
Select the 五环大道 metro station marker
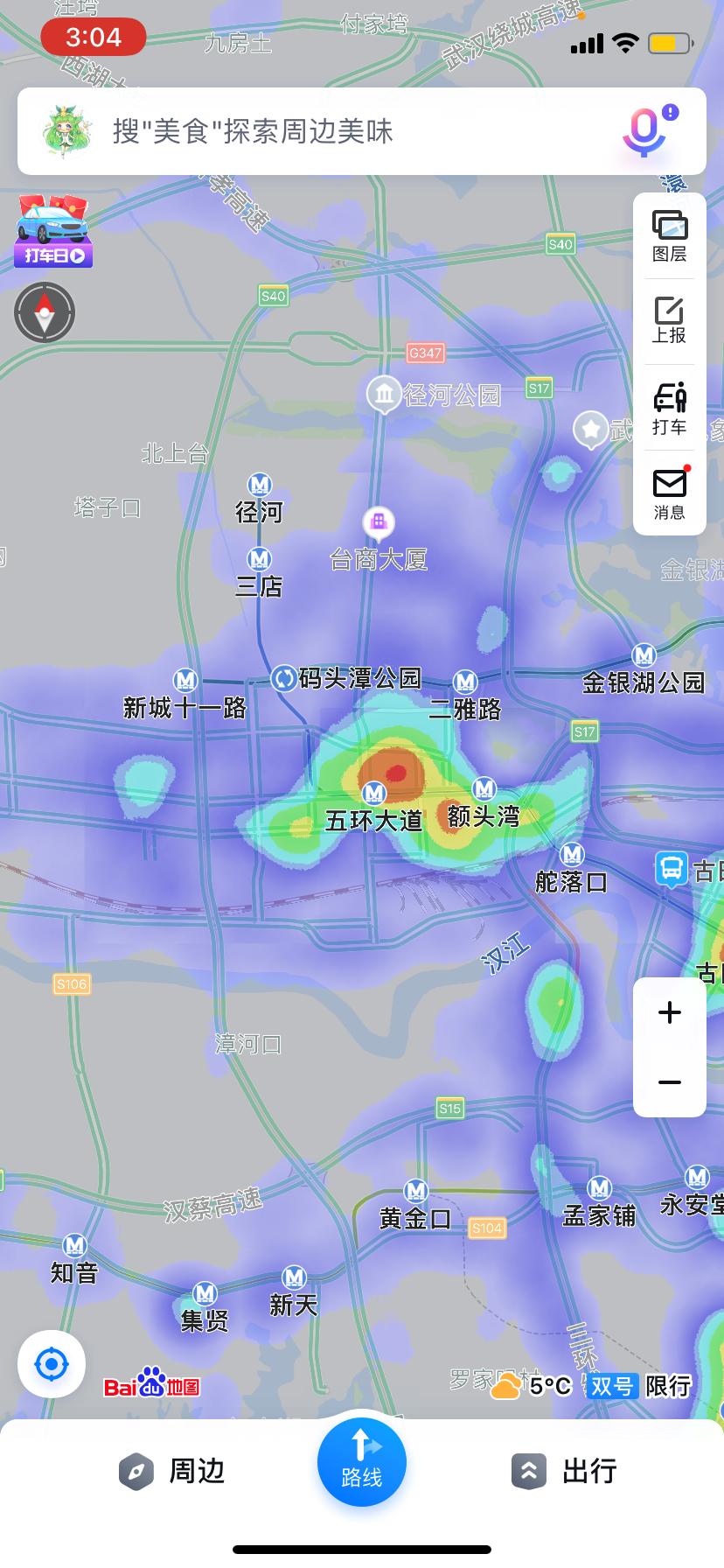pyautogui.click(x=374, y=793)
